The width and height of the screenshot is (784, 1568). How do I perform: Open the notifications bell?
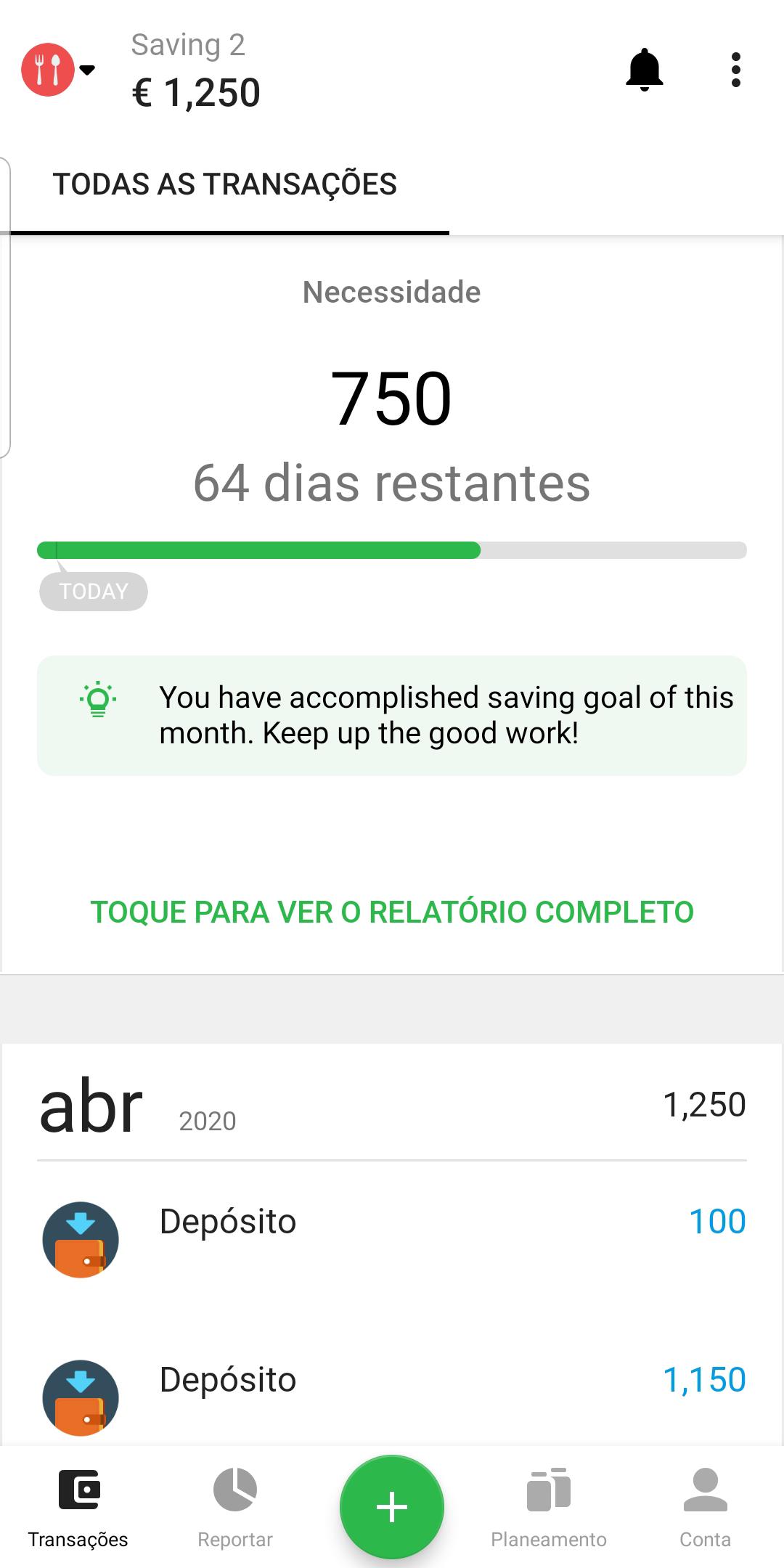coord(644,70)
